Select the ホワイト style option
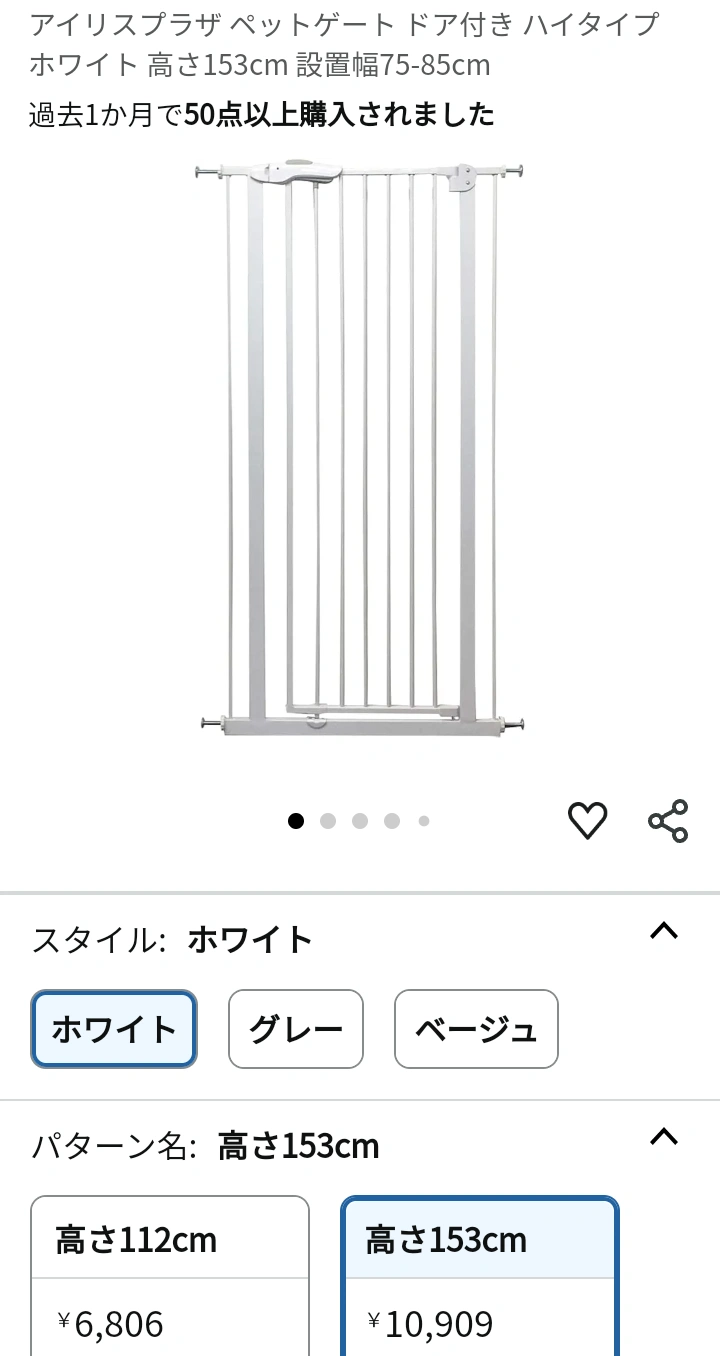Viewport: 720px width, 1356px height. pos(114,1029)
